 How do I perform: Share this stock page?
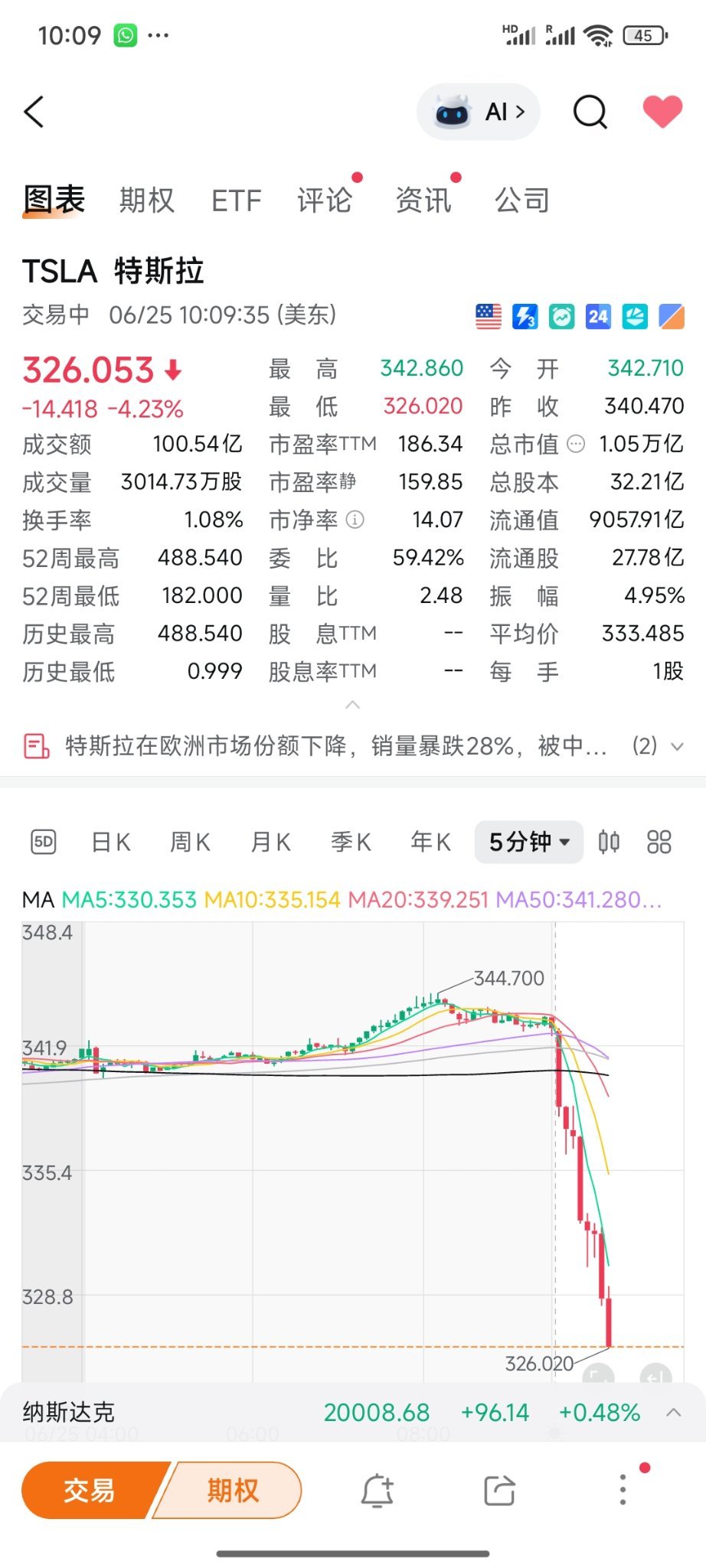pos(500,1490)
